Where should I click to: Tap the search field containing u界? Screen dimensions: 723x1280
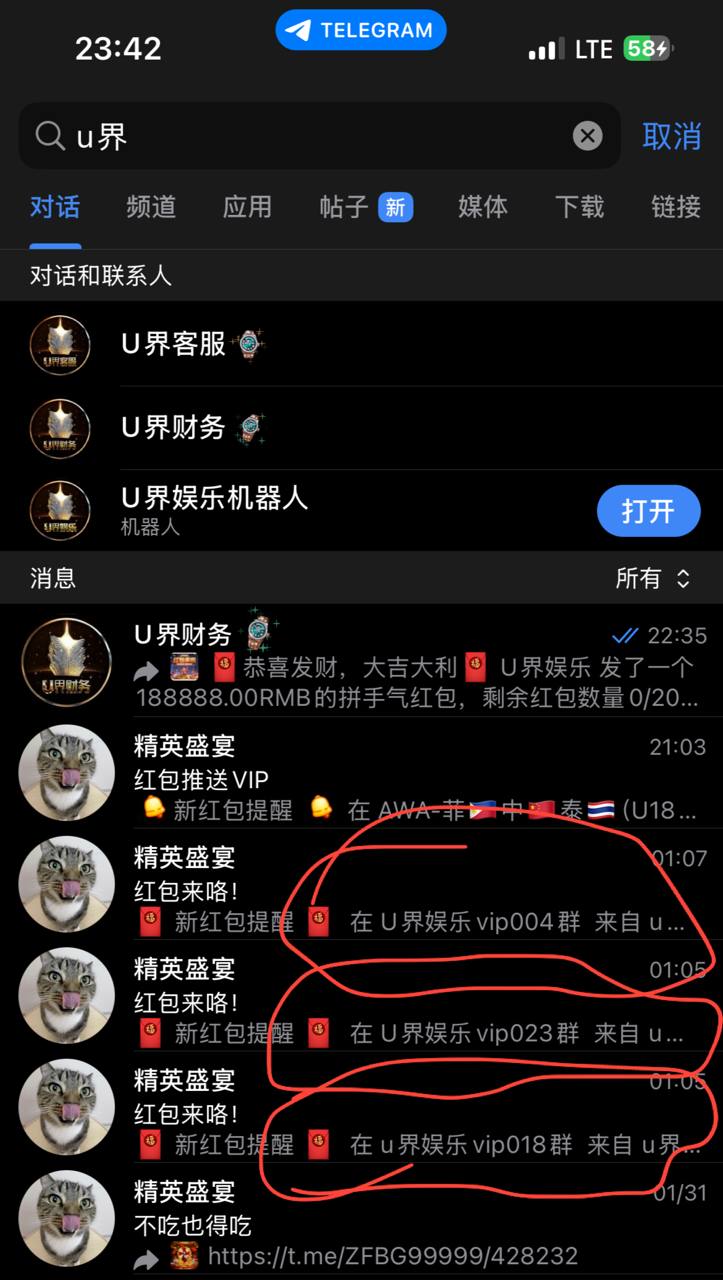pyautogui.click(x=300, y=136)
